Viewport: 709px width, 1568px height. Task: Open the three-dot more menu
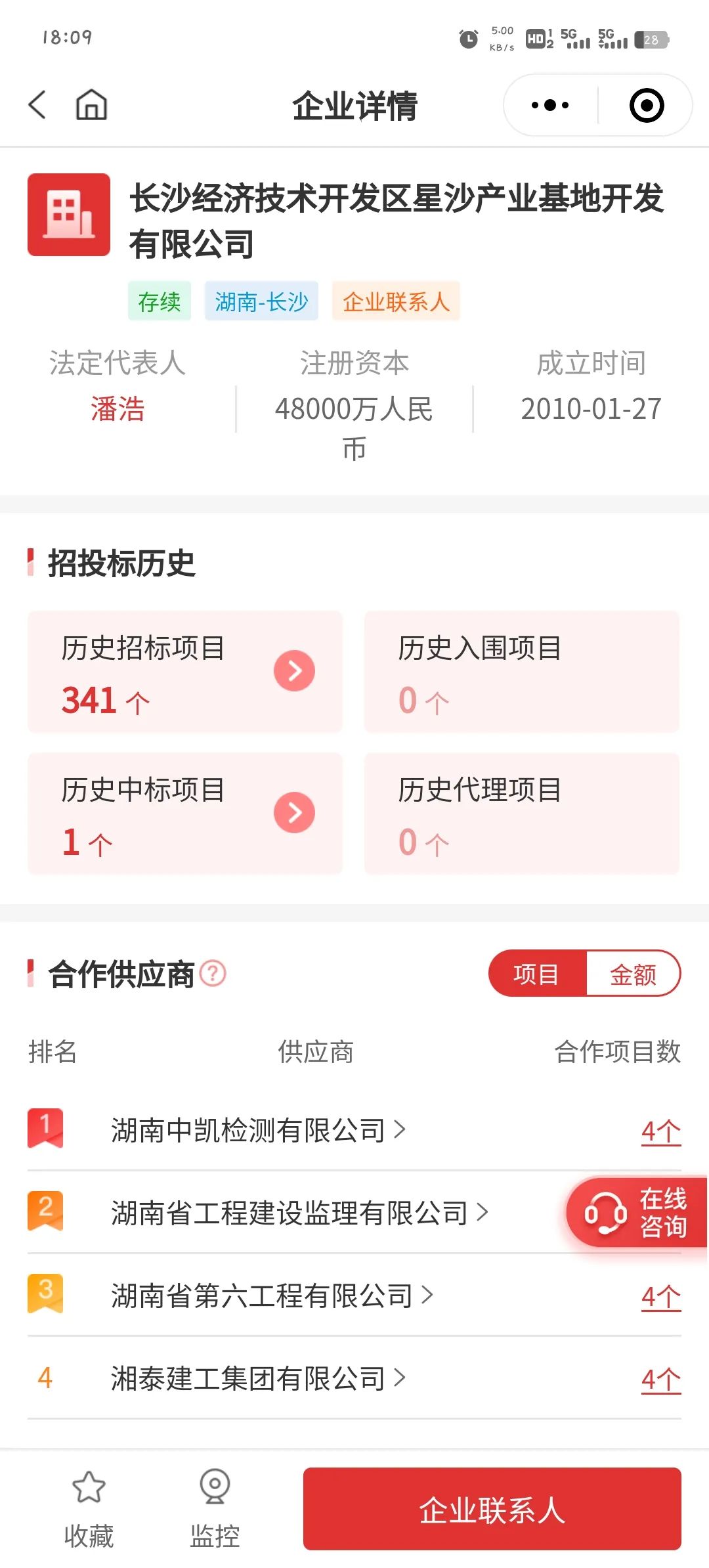[x=550, y=105]
